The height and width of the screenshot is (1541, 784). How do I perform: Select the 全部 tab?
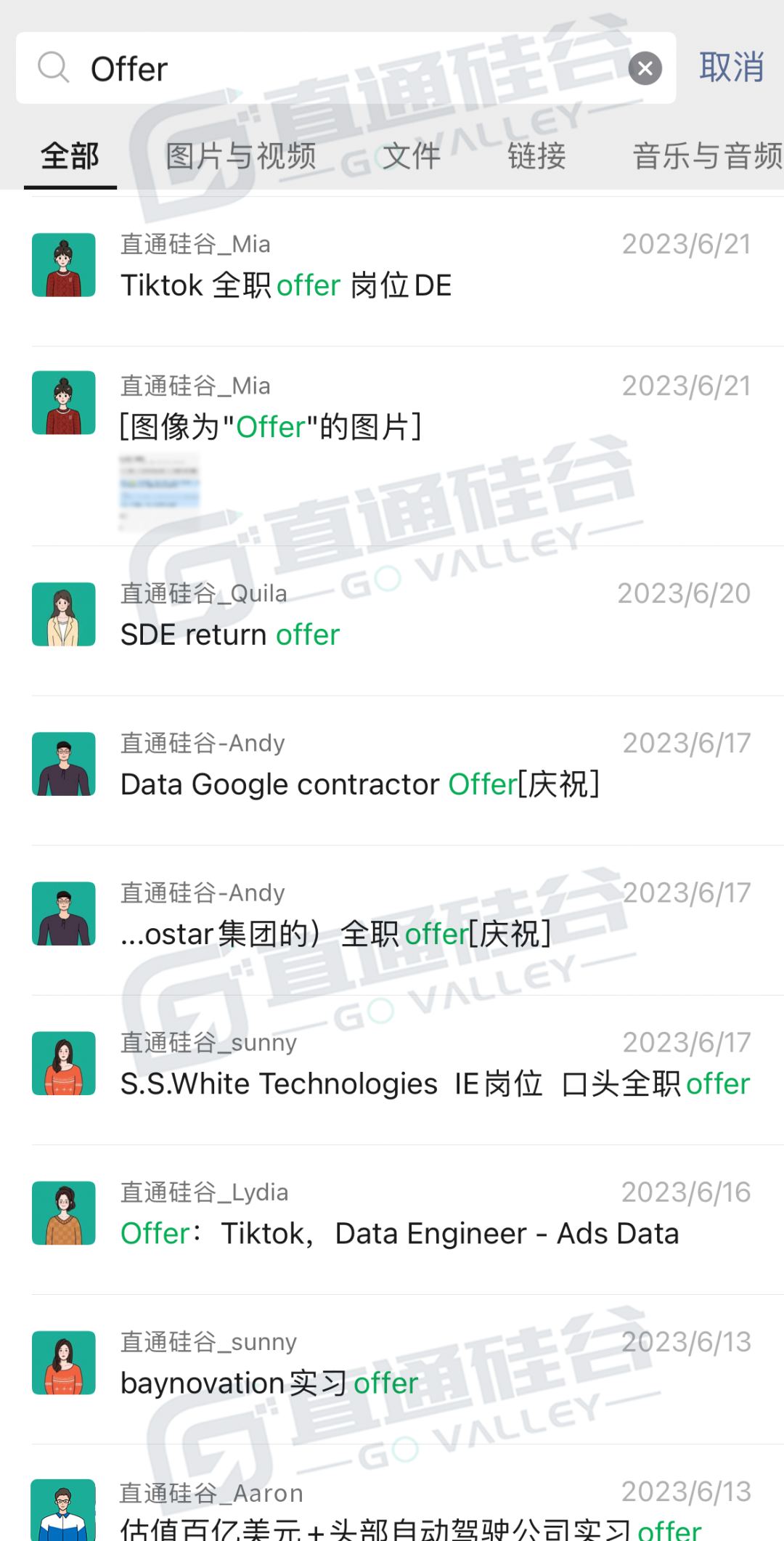(70, 156)
